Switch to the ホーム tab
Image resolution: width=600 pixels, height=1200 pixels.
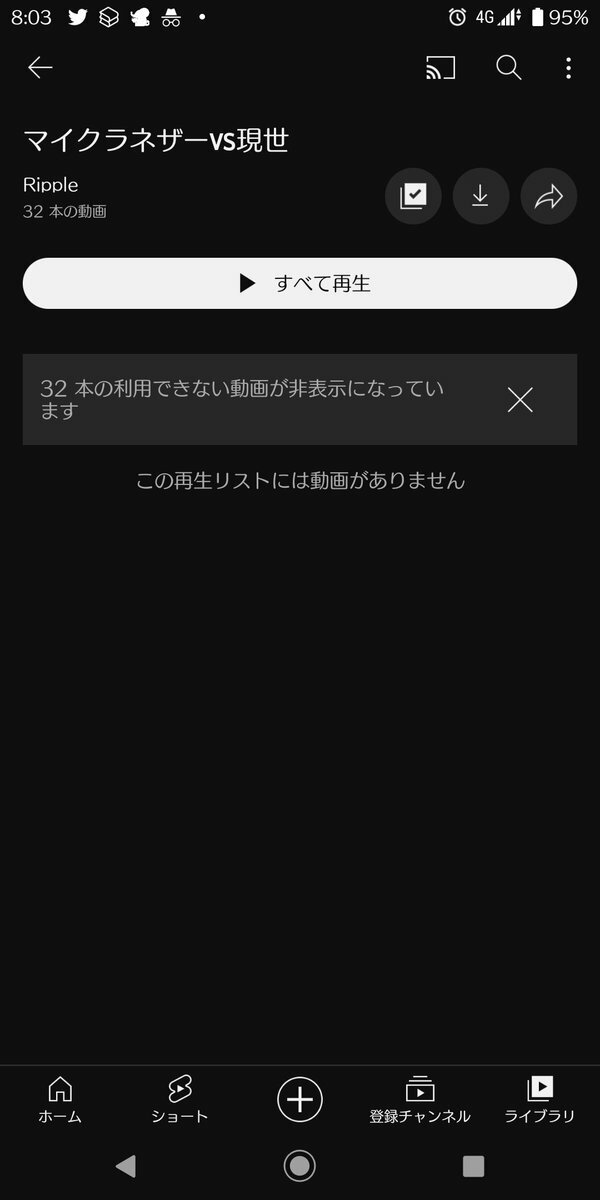60,1100
